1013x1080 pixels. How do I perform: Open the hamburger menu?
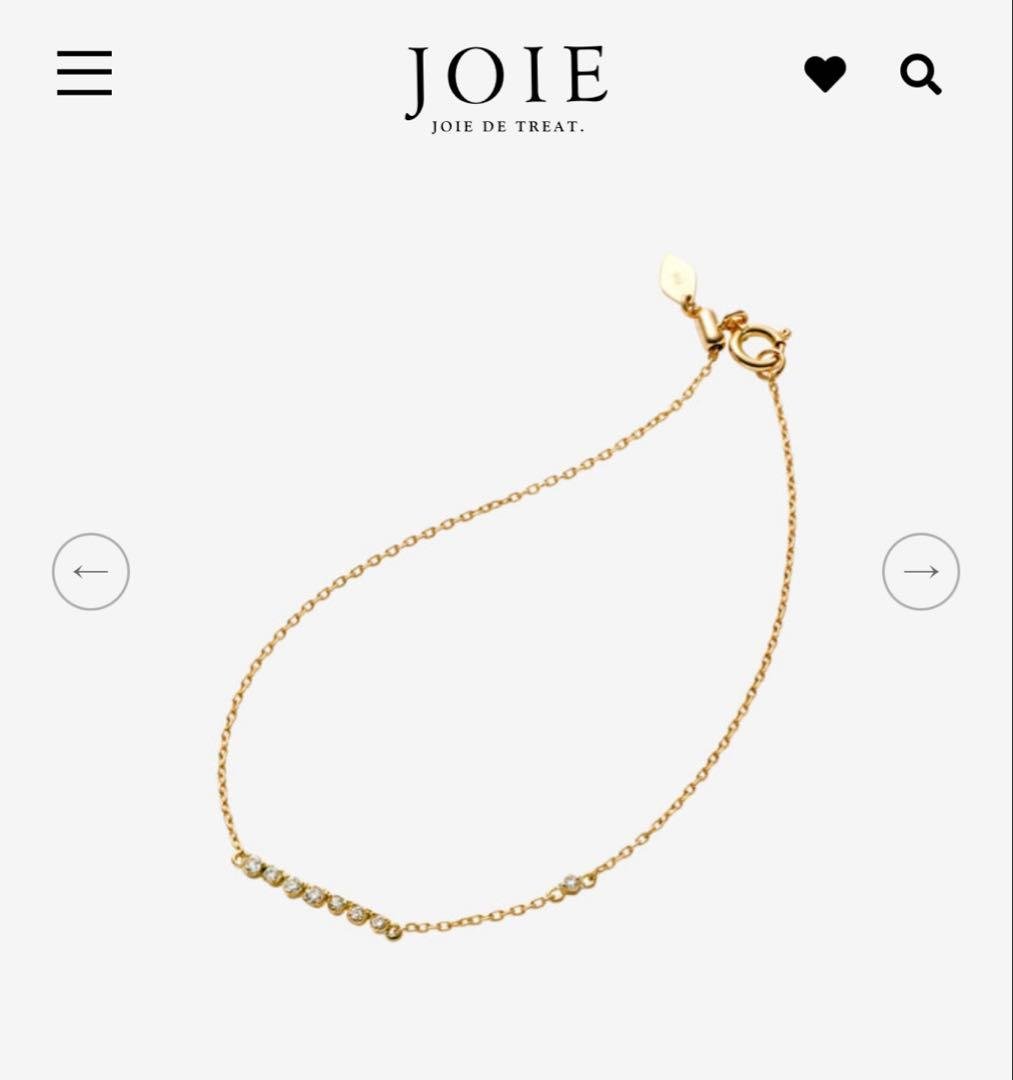[x=84, y=74]
